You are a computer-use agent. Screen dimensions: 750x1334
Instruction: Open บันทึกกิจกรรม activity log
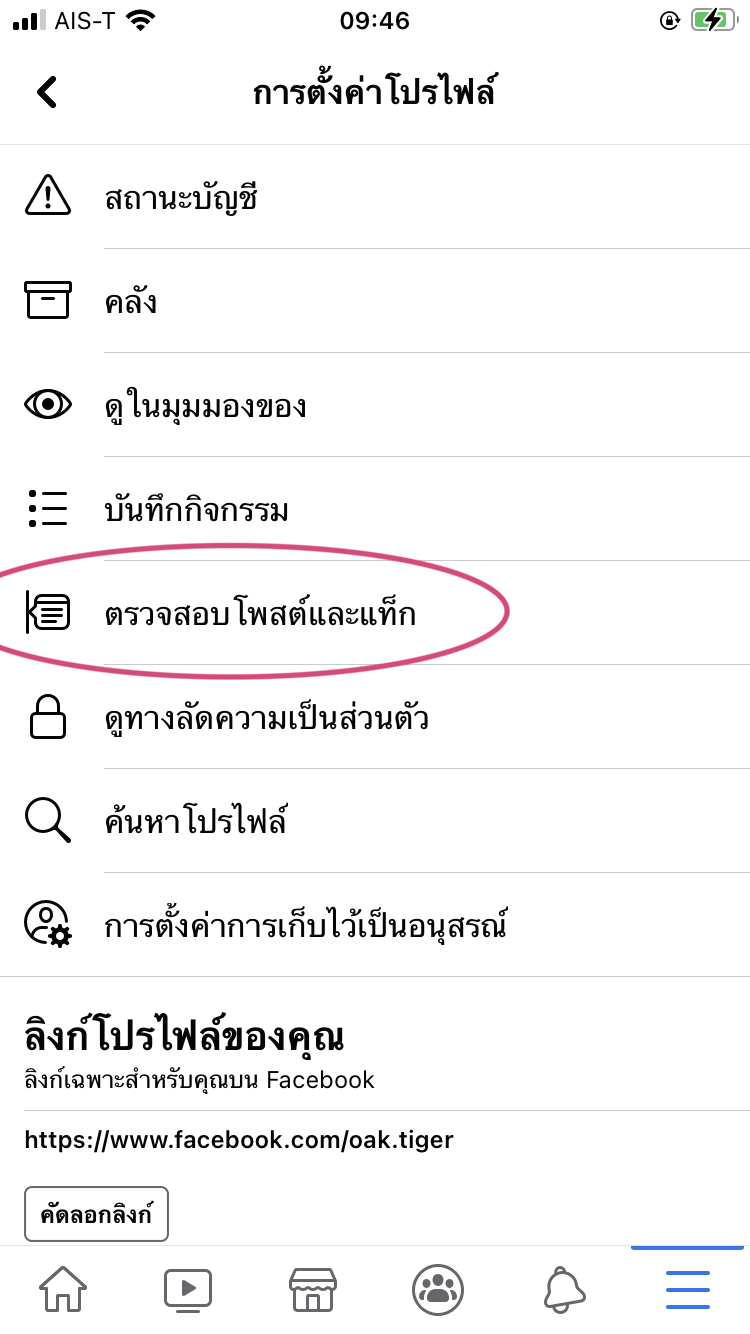pos(375,509)
